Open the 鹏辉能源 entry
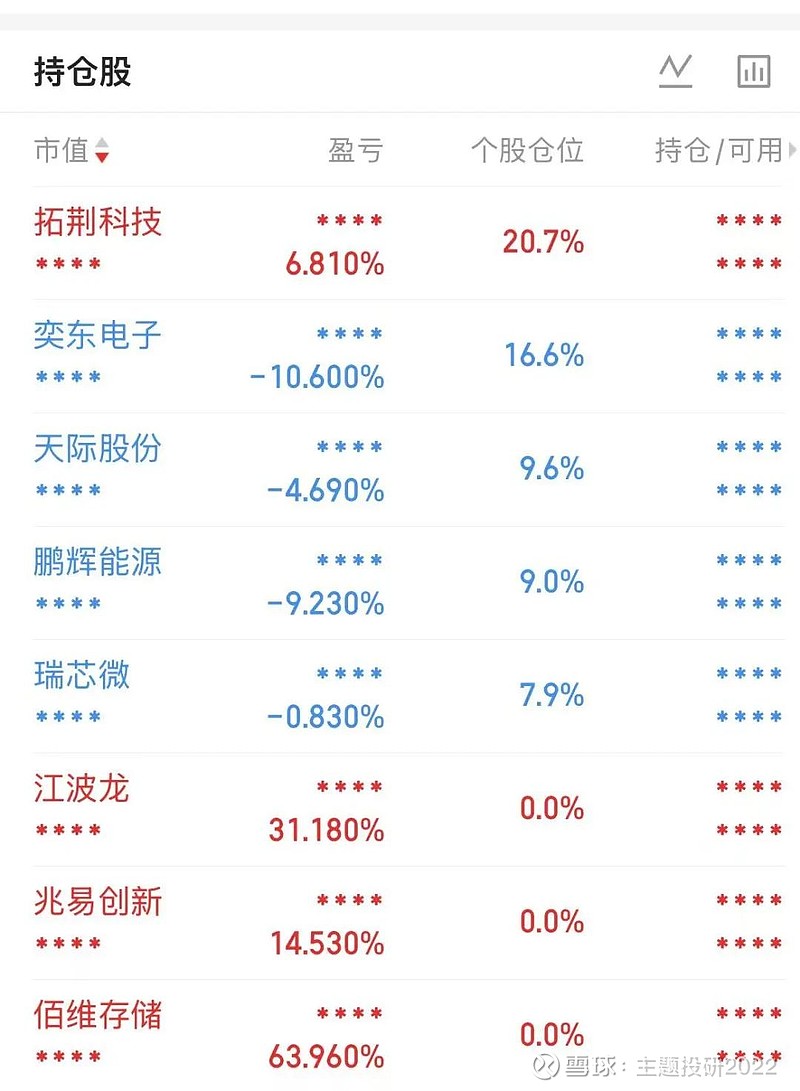 pyautogui.click(x=95, y=564)
